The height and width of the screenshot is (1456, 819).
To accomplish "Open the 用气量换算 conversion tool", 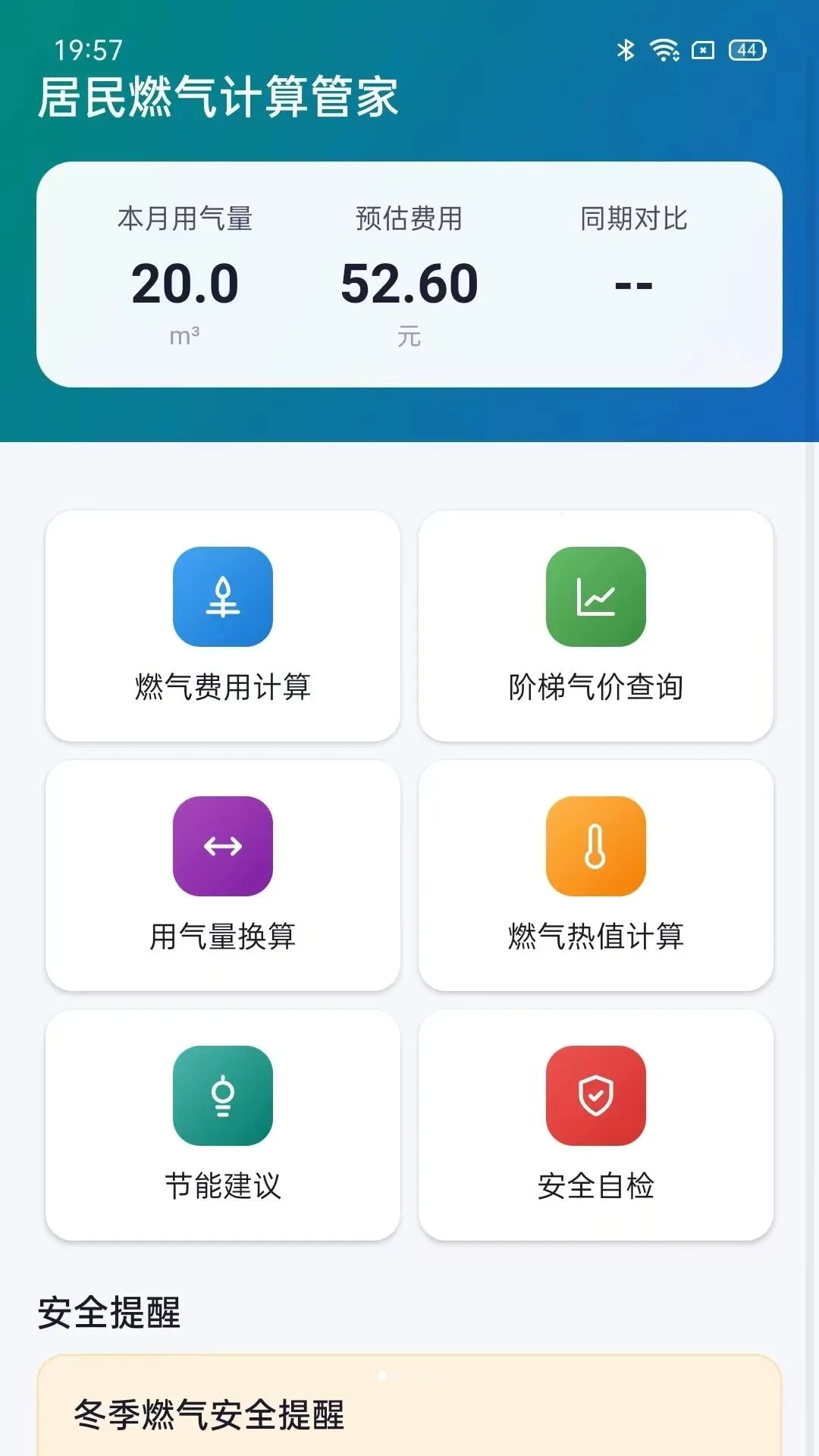I will [x=223, y=875].
